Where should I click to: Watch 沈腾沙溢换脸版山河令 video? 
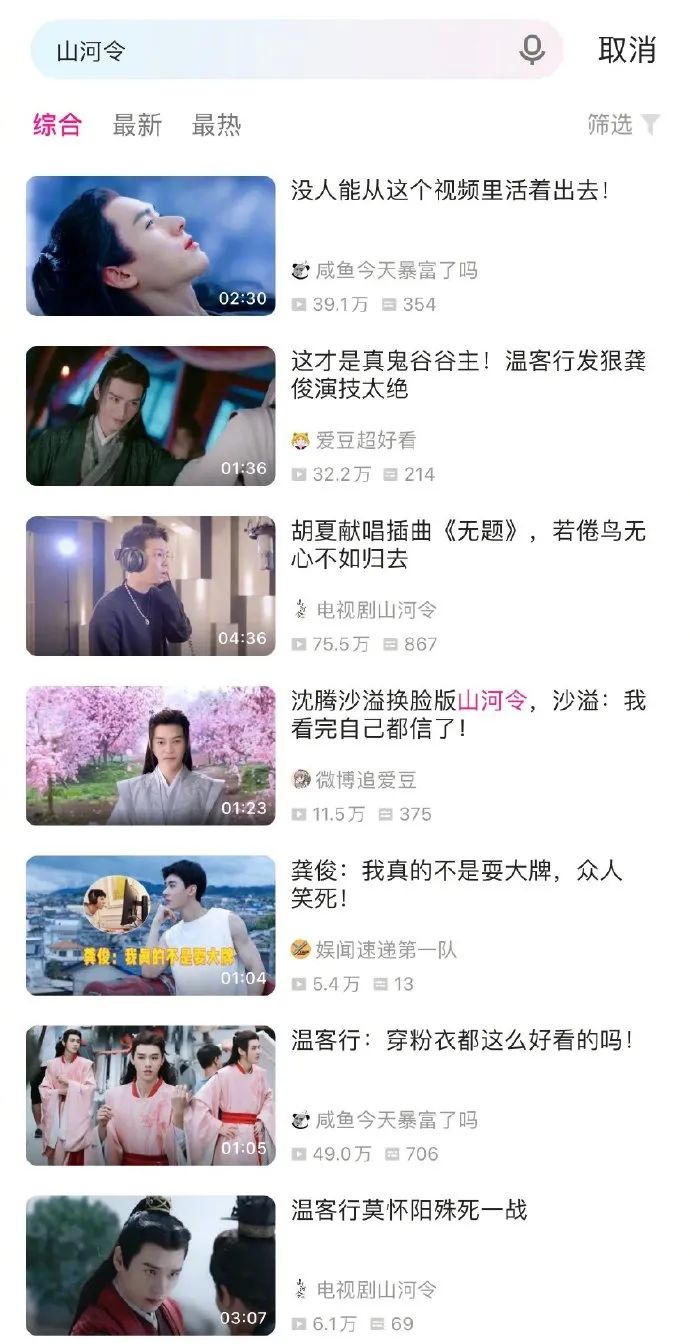point(344,756)
